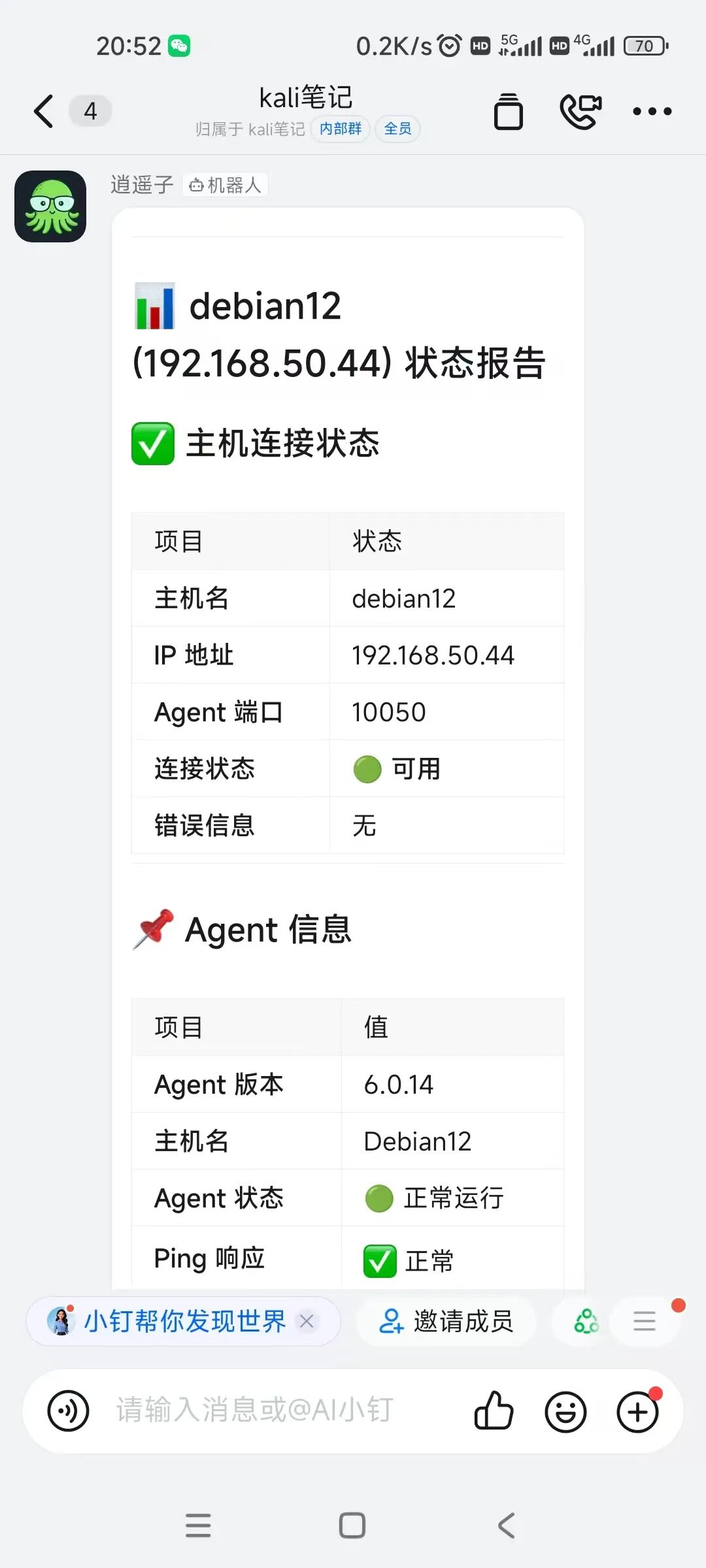Open 逍遥子 robot avatar profile
This screenshot has height=1568, width=706.
coord(50,206)
